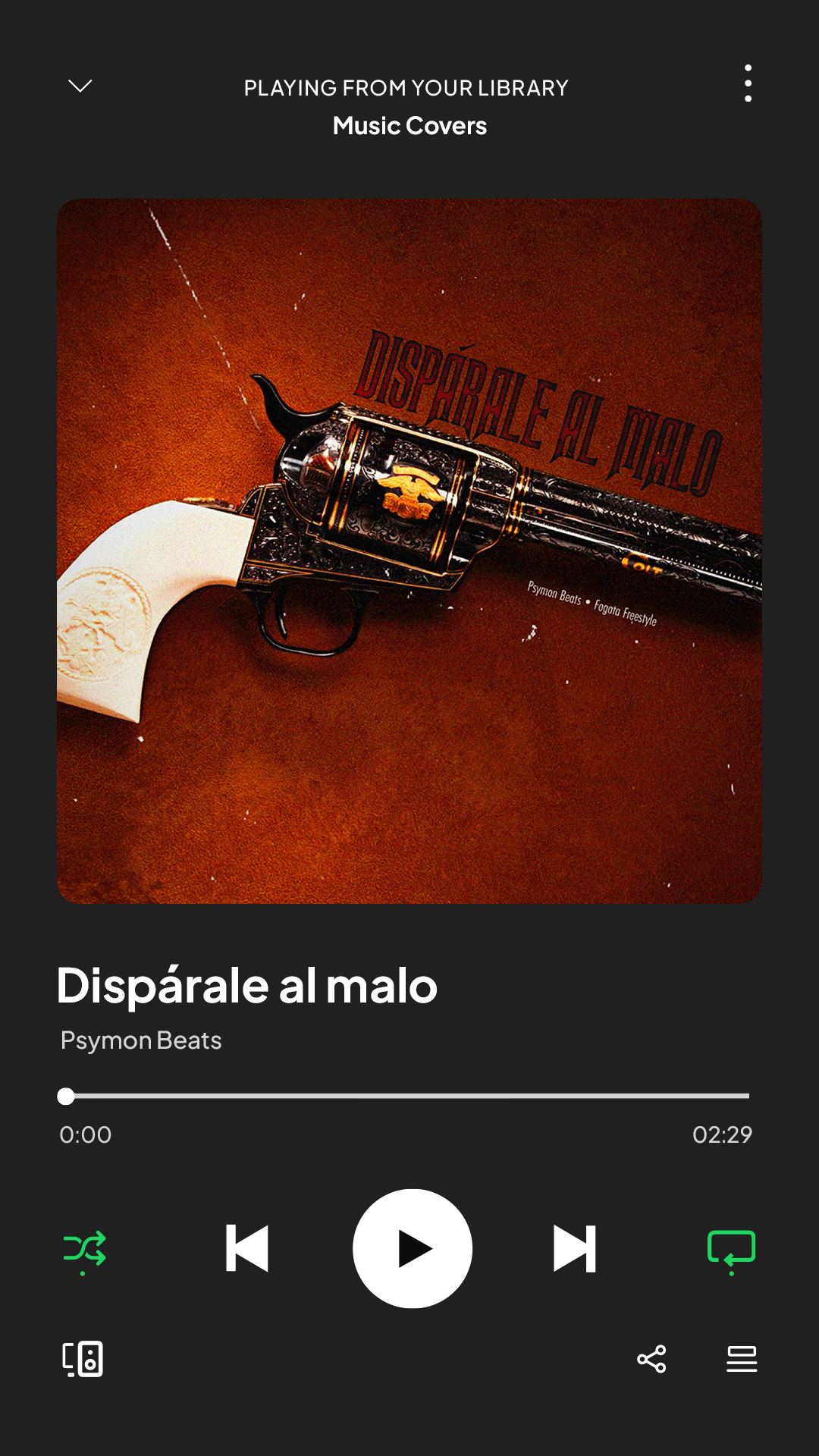Screen dimensions: 819x1456
Task: Open the play queue
Action: [x=742, y=1359]
